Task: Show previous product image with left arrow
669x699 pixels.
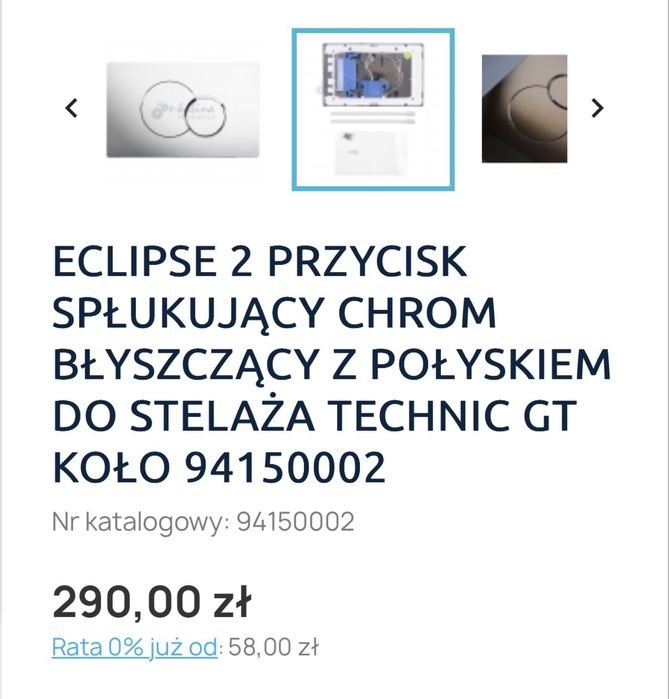Action: click(x=71, y=108)
